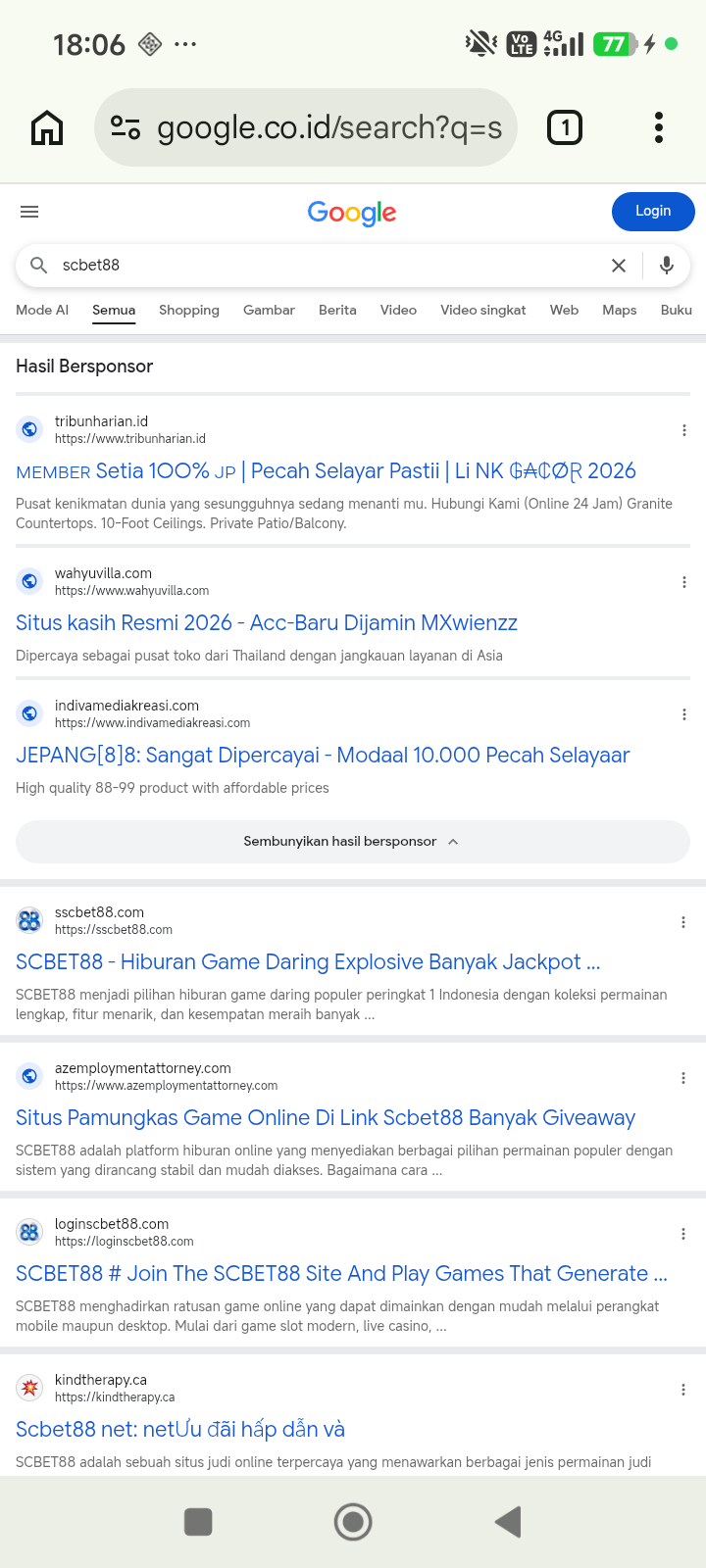Switch to the Gambar tab
This screenshot has width=706, height=1568.
(269, 310)
